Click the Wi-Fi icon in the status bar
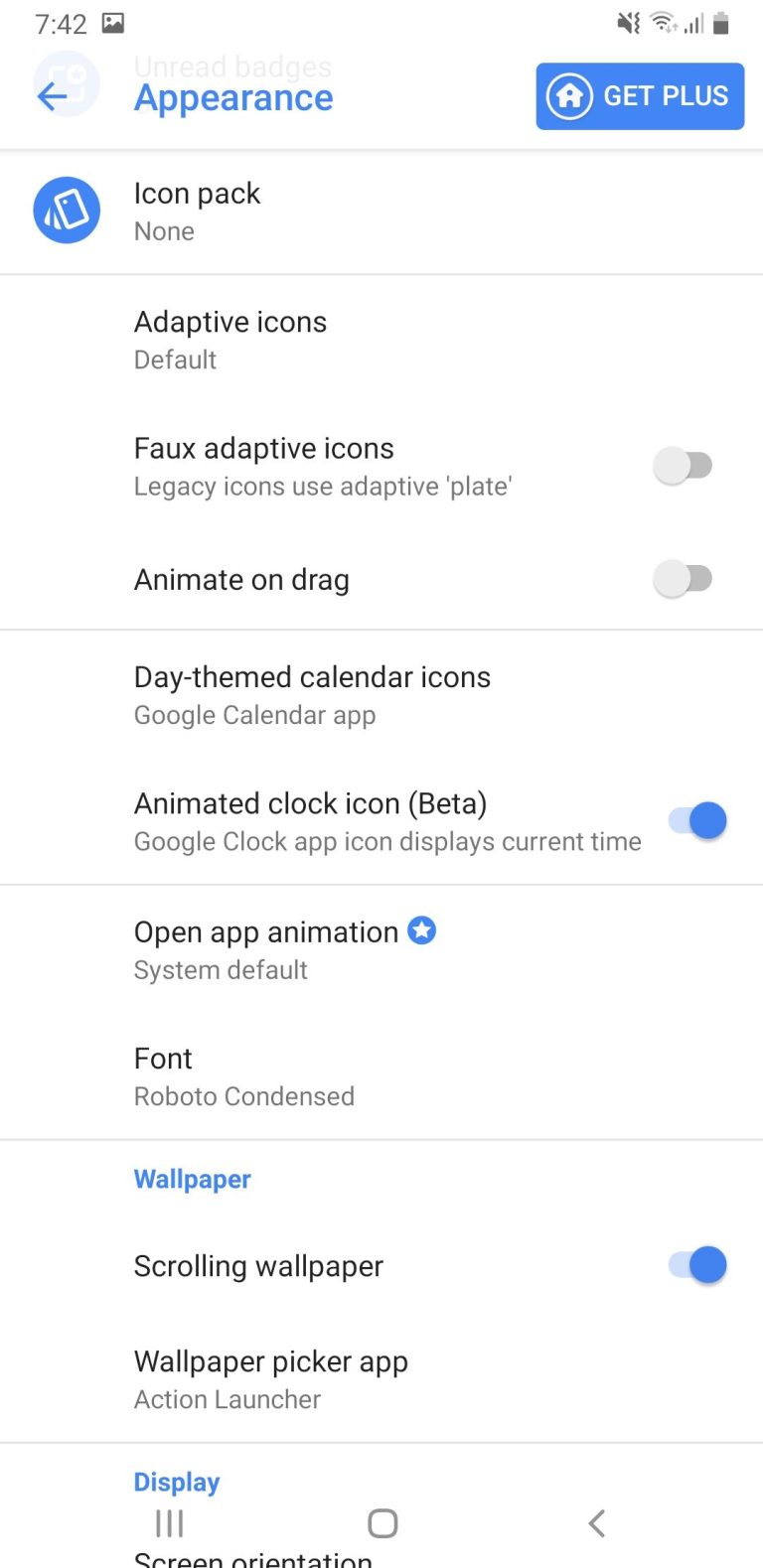The image size is (763, 1568). click(664, 22)
